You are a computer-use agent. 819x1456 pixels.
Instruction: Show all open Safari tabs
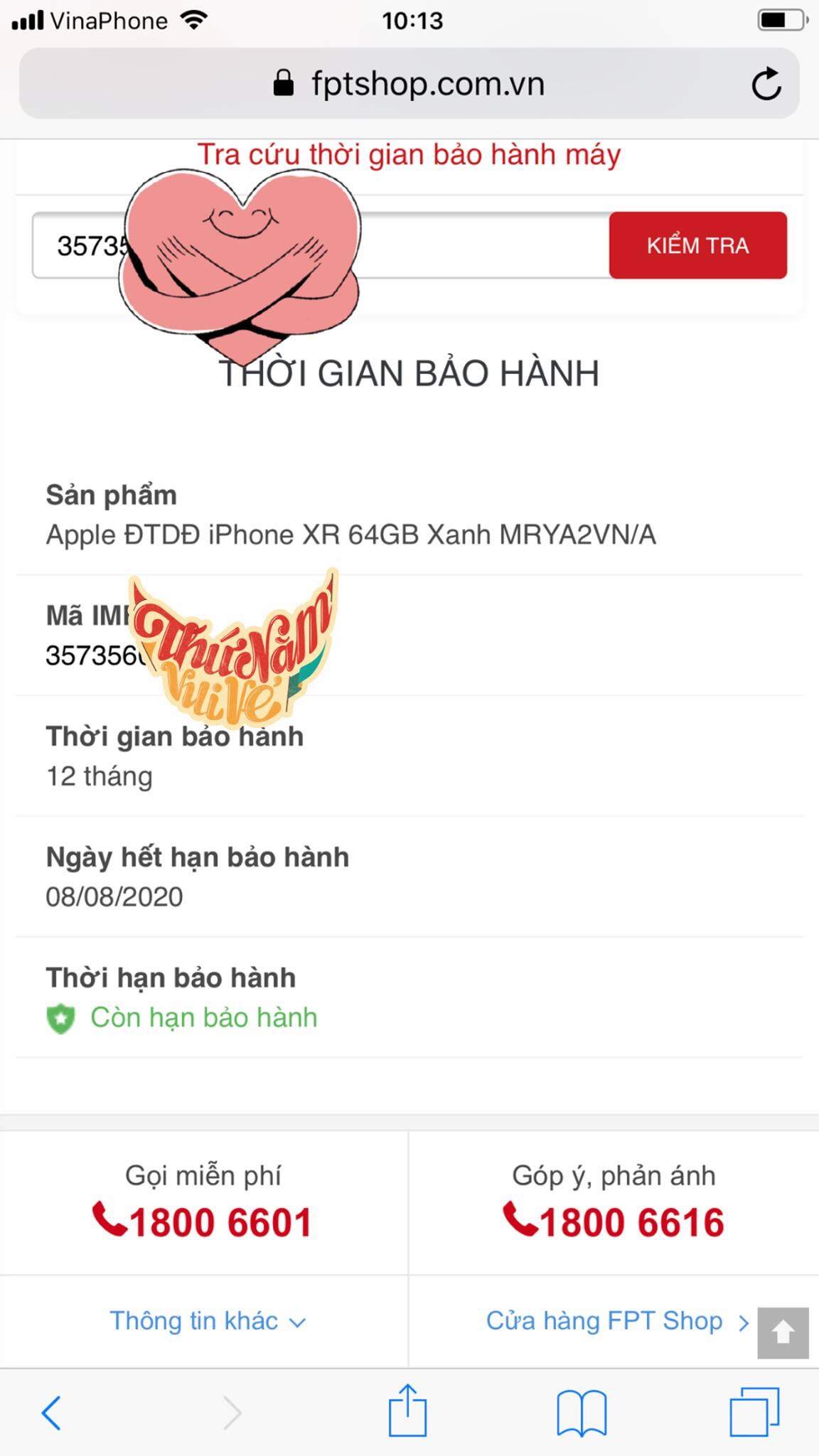click(x=754, y=1411)
